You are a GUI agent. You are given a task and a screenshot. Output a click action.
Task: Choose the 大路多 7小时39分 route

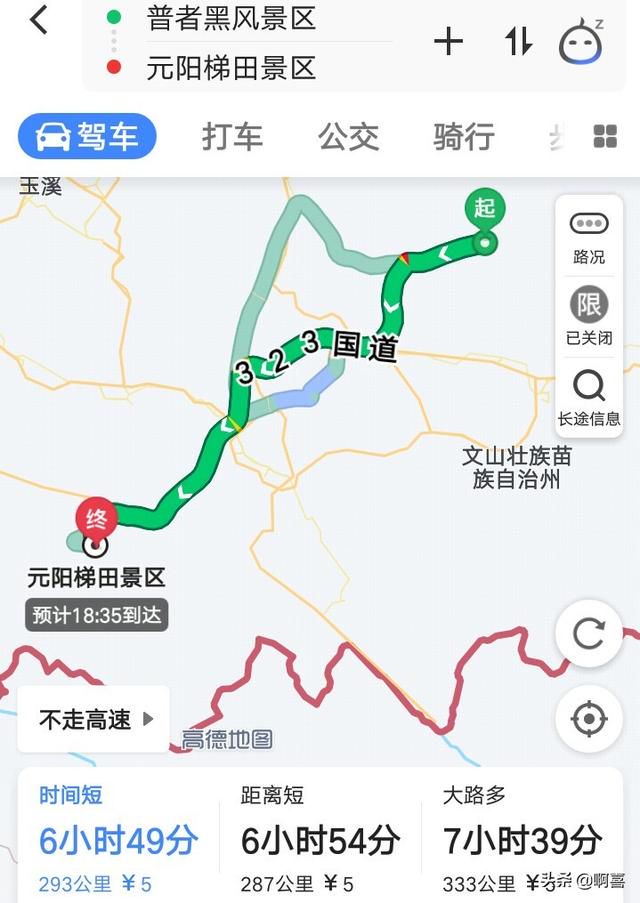[522, 840]
